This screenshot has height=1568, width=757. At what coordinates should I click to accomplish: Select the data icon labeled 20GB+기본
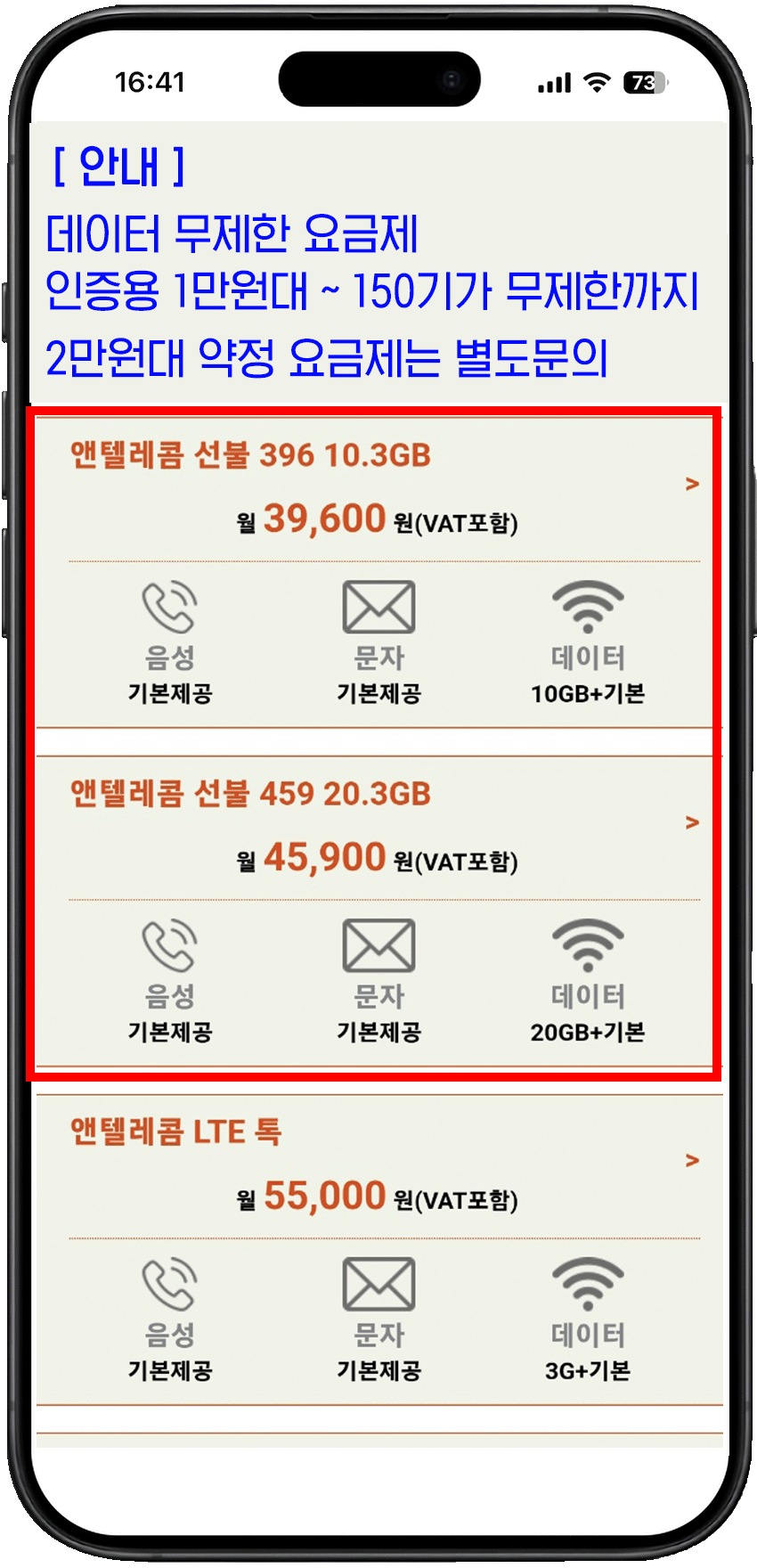(x=587, y=944)
